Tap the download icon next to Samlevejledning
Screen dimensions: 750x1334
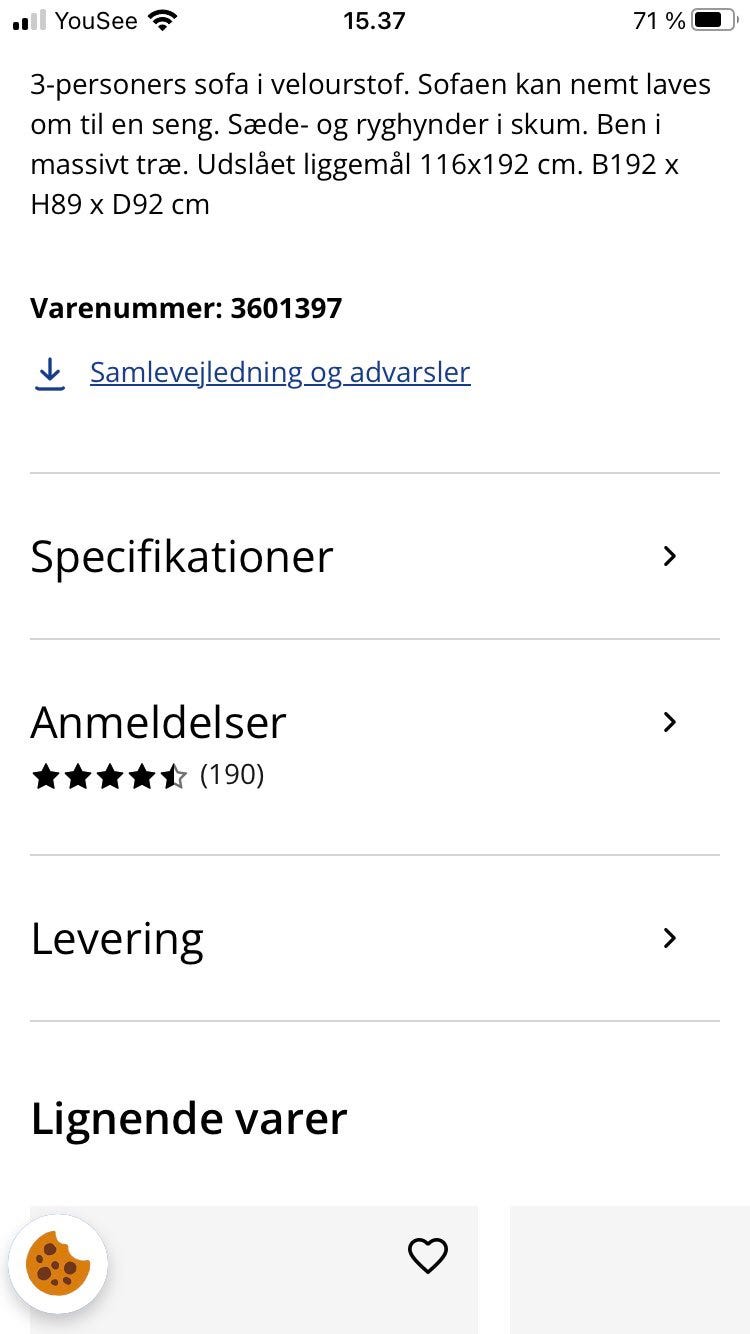coord(50,371)
